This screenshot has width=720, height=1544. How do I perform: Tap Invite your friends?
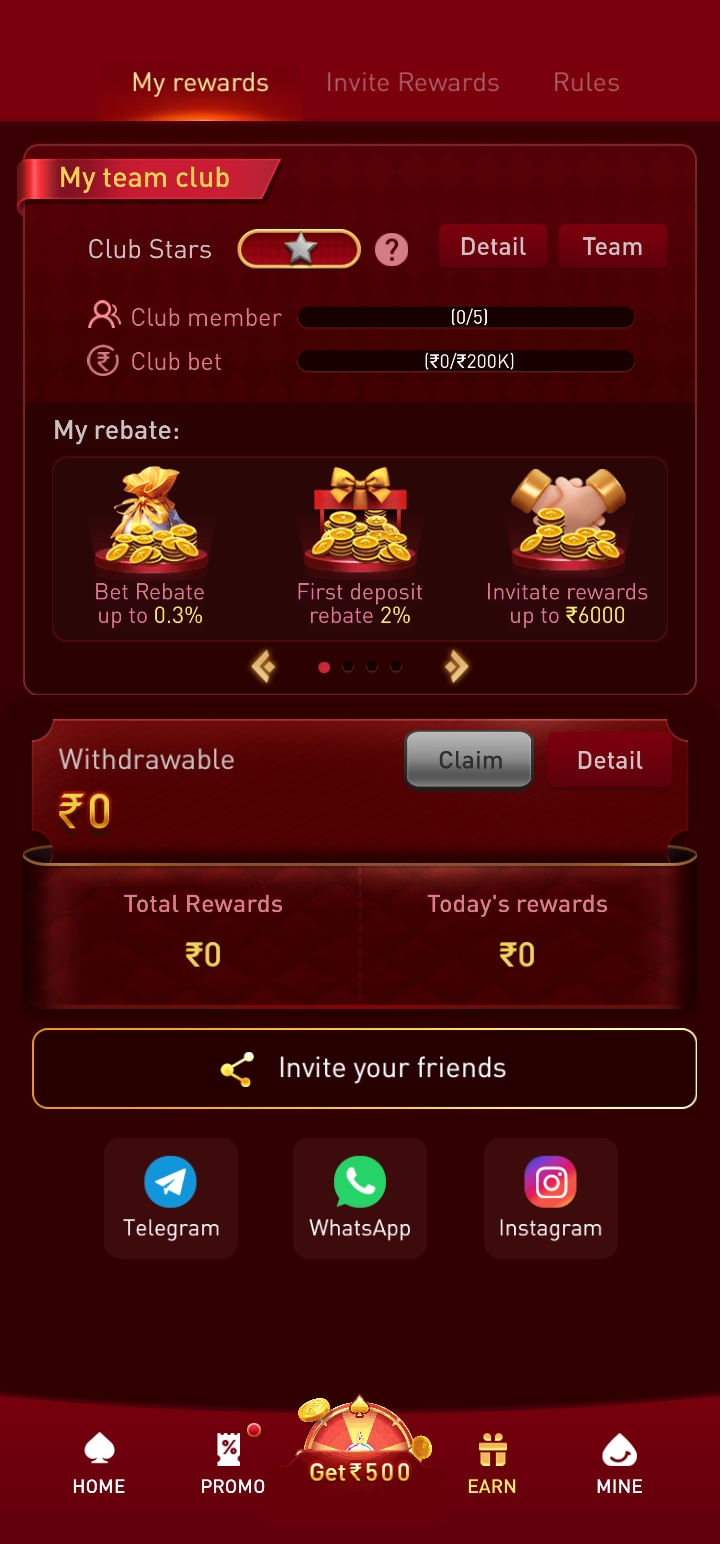click(x=364, y=1068)
